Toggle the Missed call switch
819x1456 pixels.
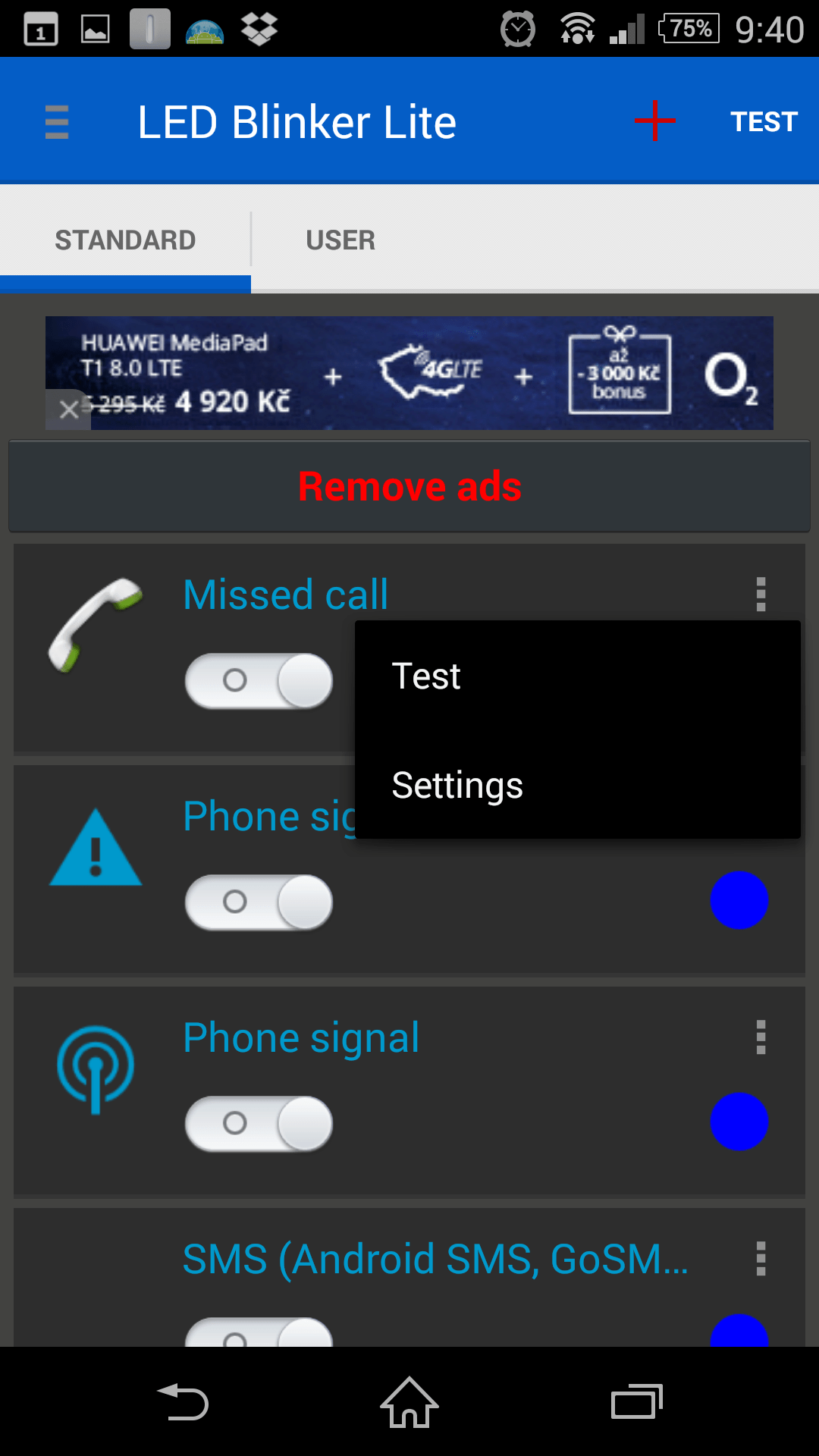(x=259, y=680)
